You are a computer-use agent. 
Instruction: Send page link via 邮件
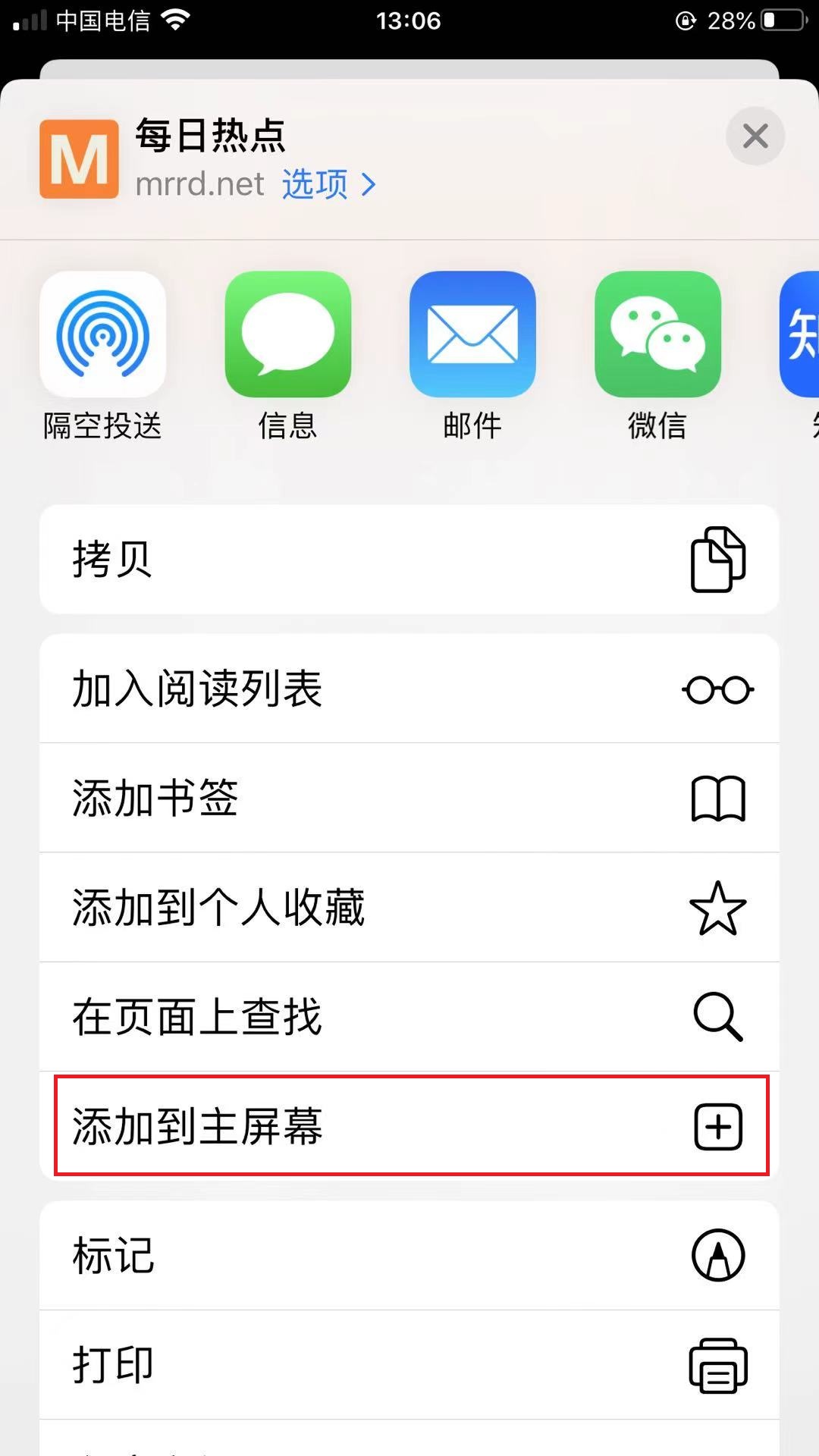pyautogui.click(x=472, y=334)
